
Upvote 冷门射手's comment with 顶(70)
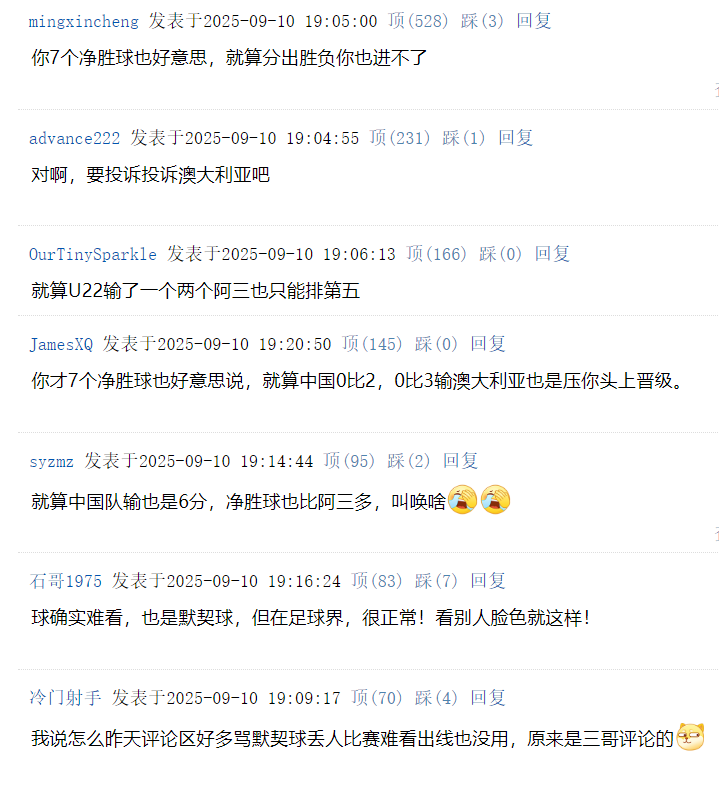[377, 698]
